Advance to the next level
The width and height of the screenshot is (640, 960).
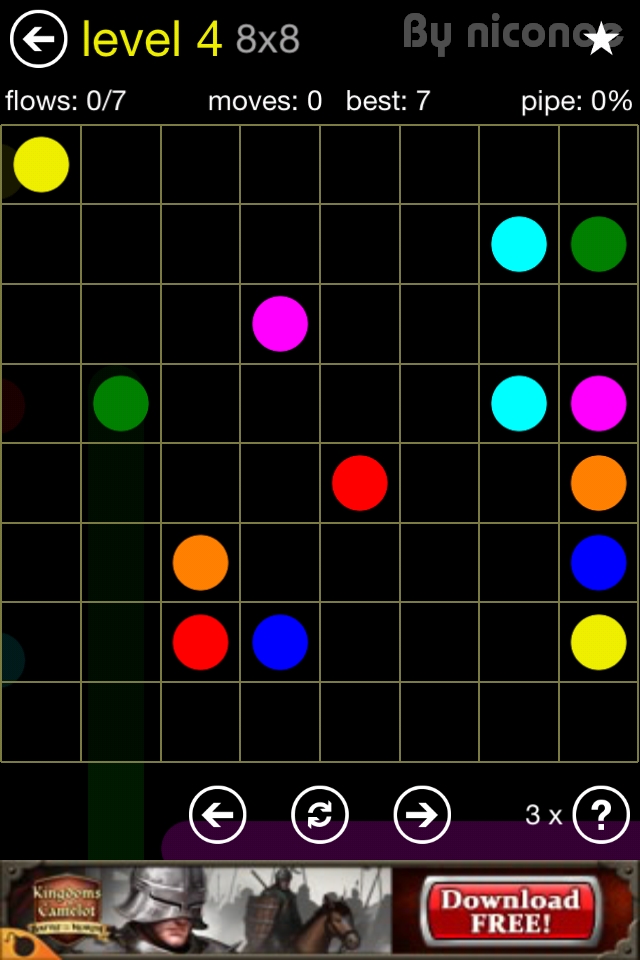pos(422,815)
